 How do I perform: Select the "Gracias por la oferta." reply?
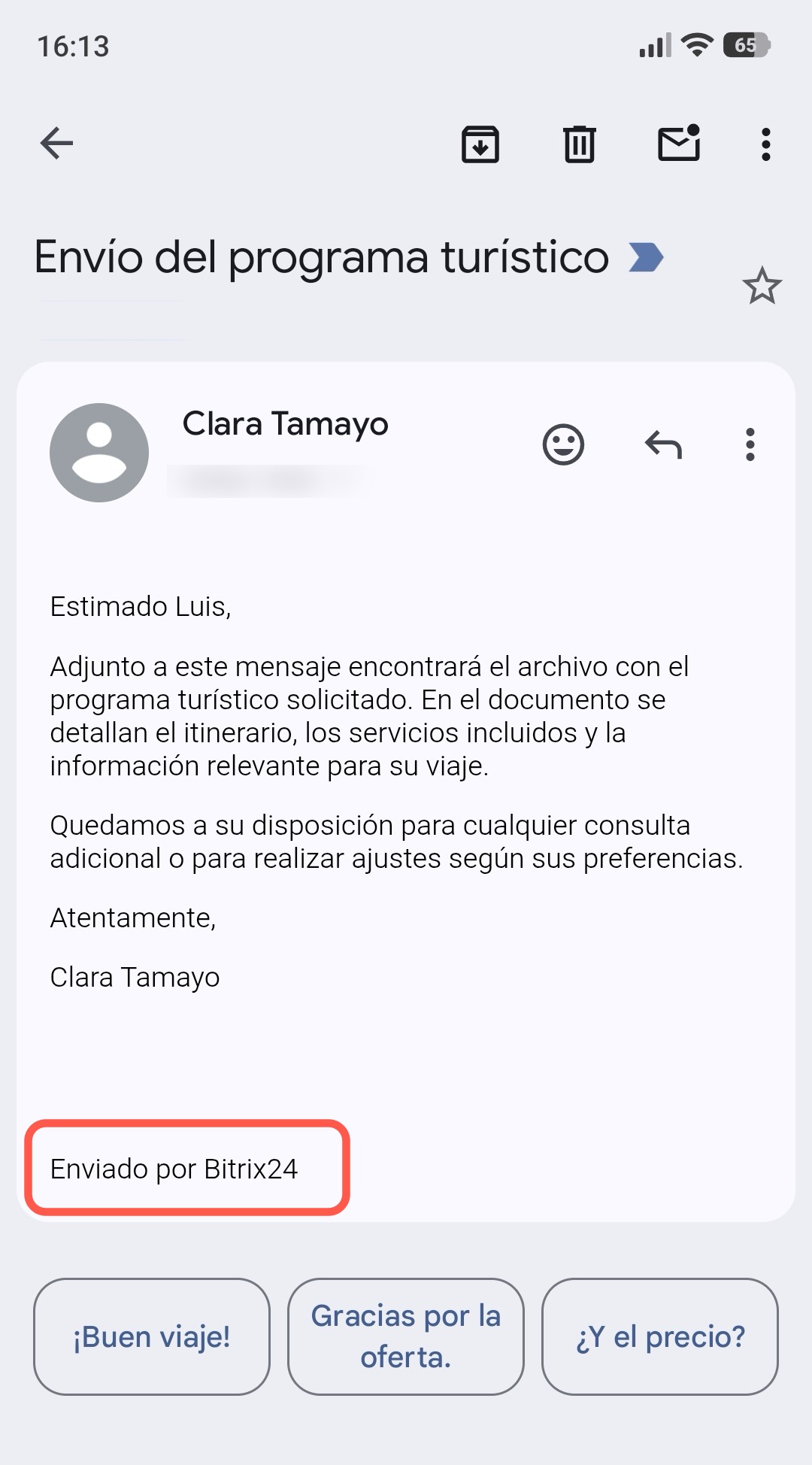(406, 1336)
